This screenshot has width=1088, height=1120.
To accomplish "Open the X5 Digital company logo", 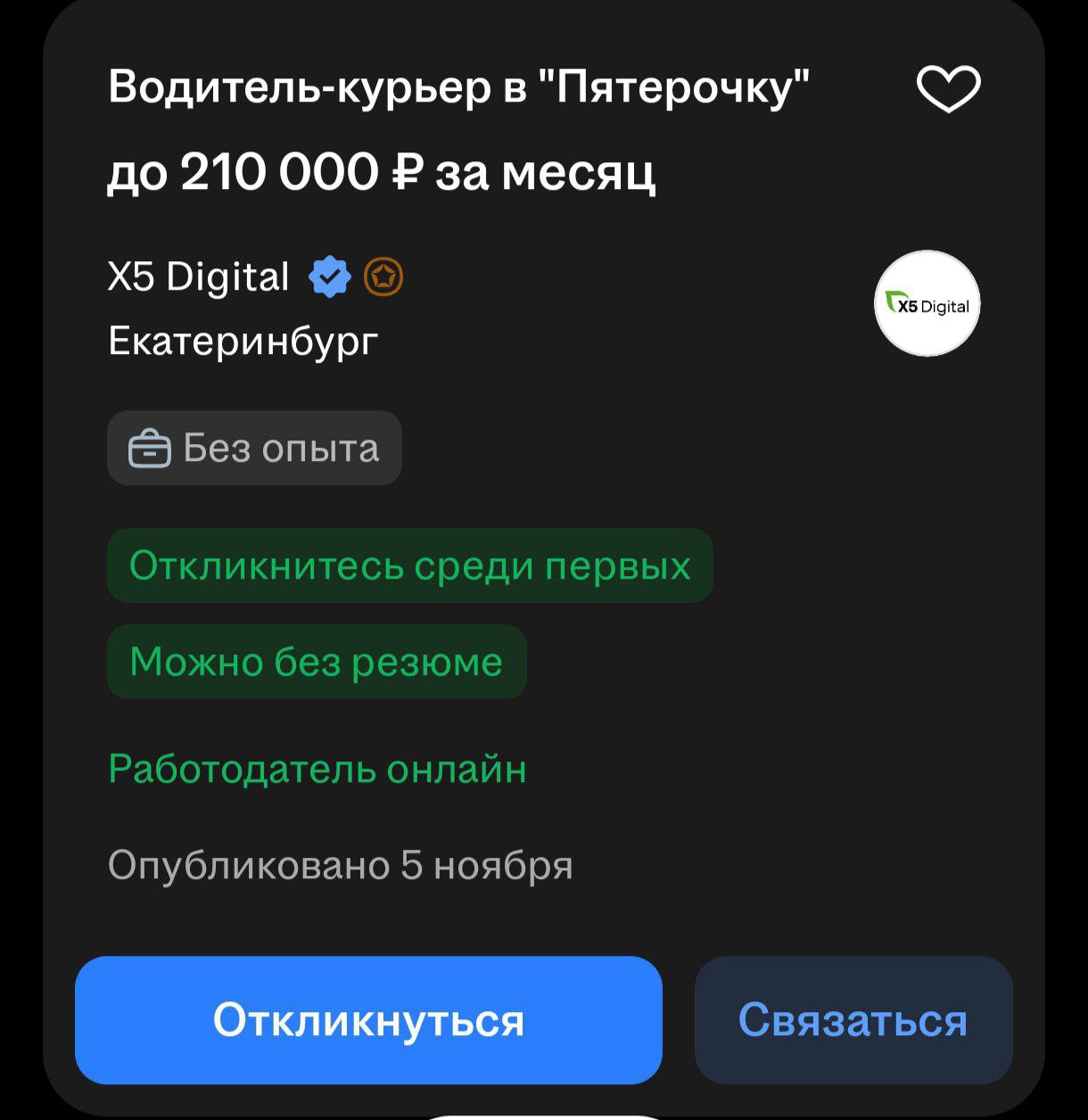I will [x=927, y=304].
